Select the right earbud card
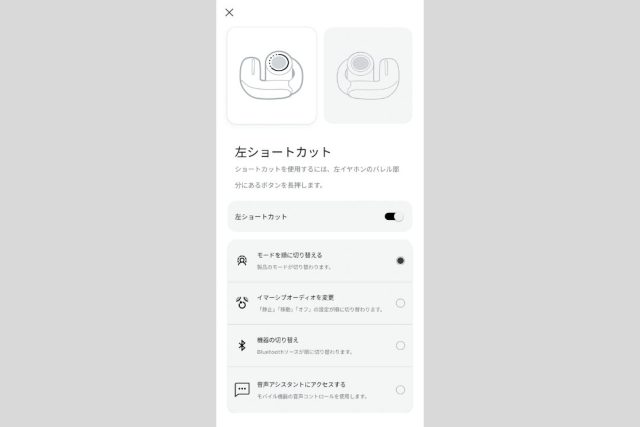640x427 pixels. click(x=368, y=75)
